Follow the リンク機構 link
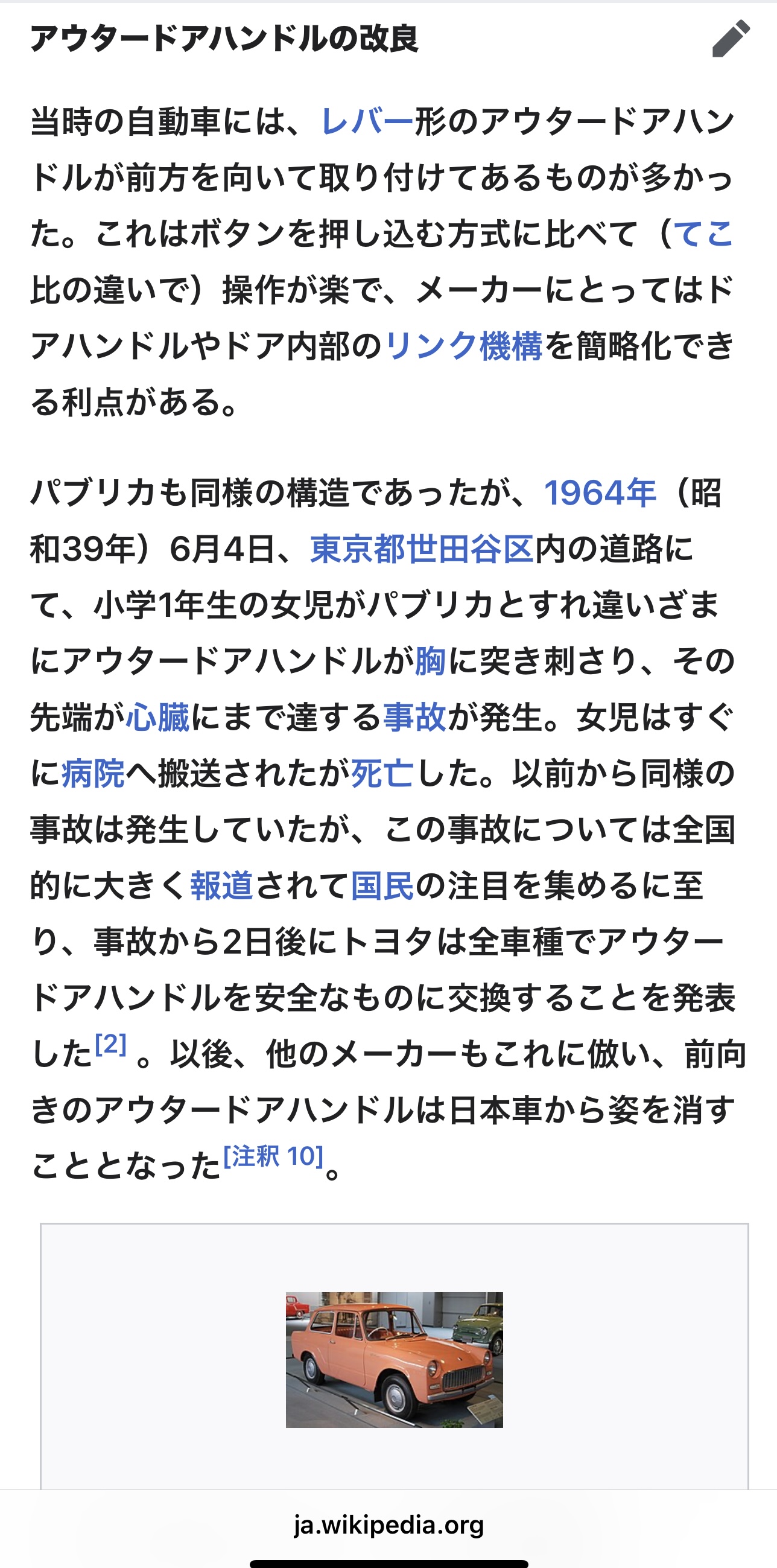 tap(463, 346)
